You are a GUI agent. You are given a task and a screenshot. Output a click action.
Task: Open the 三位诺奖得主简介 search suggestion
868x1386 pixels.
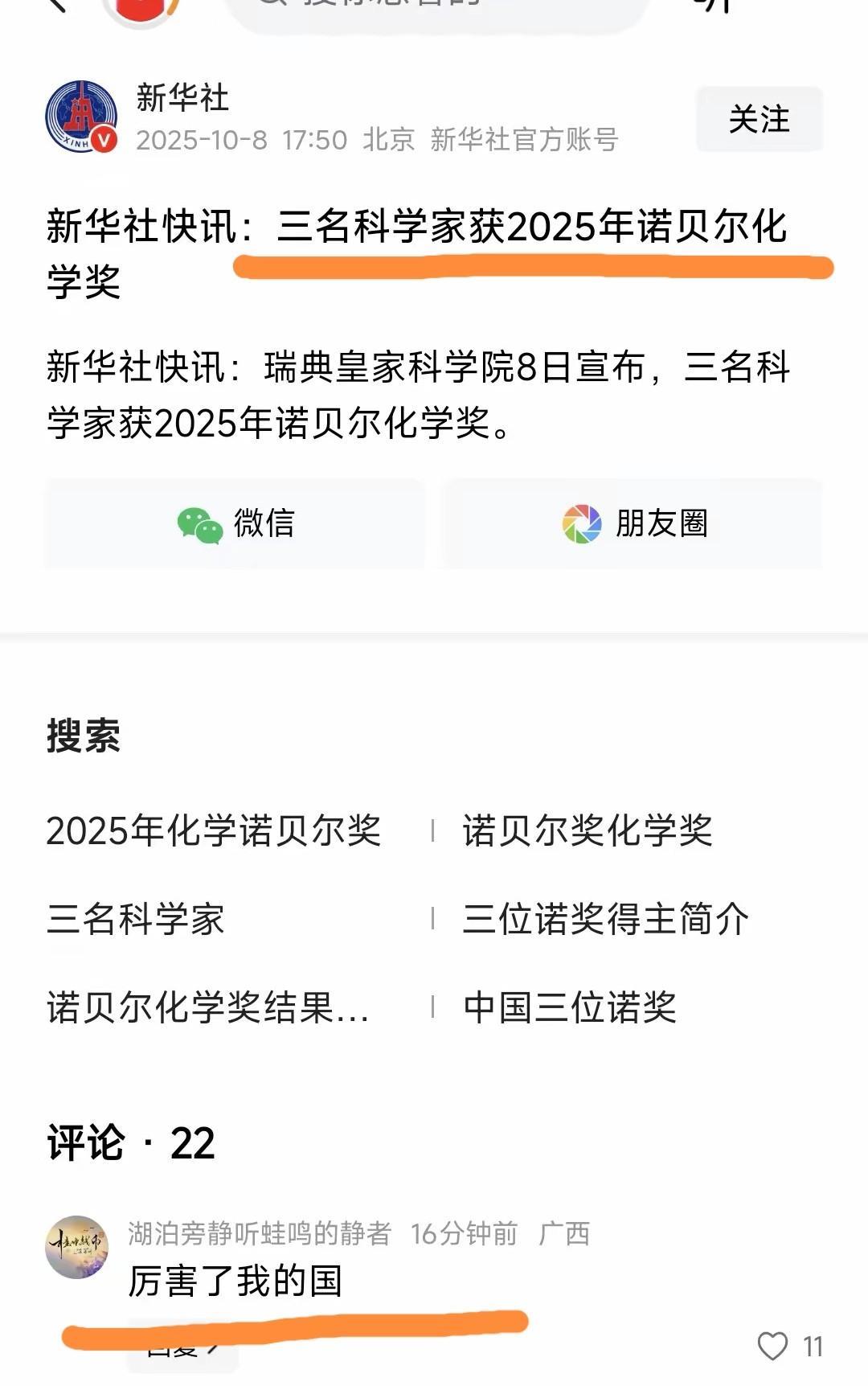[606, 919]
